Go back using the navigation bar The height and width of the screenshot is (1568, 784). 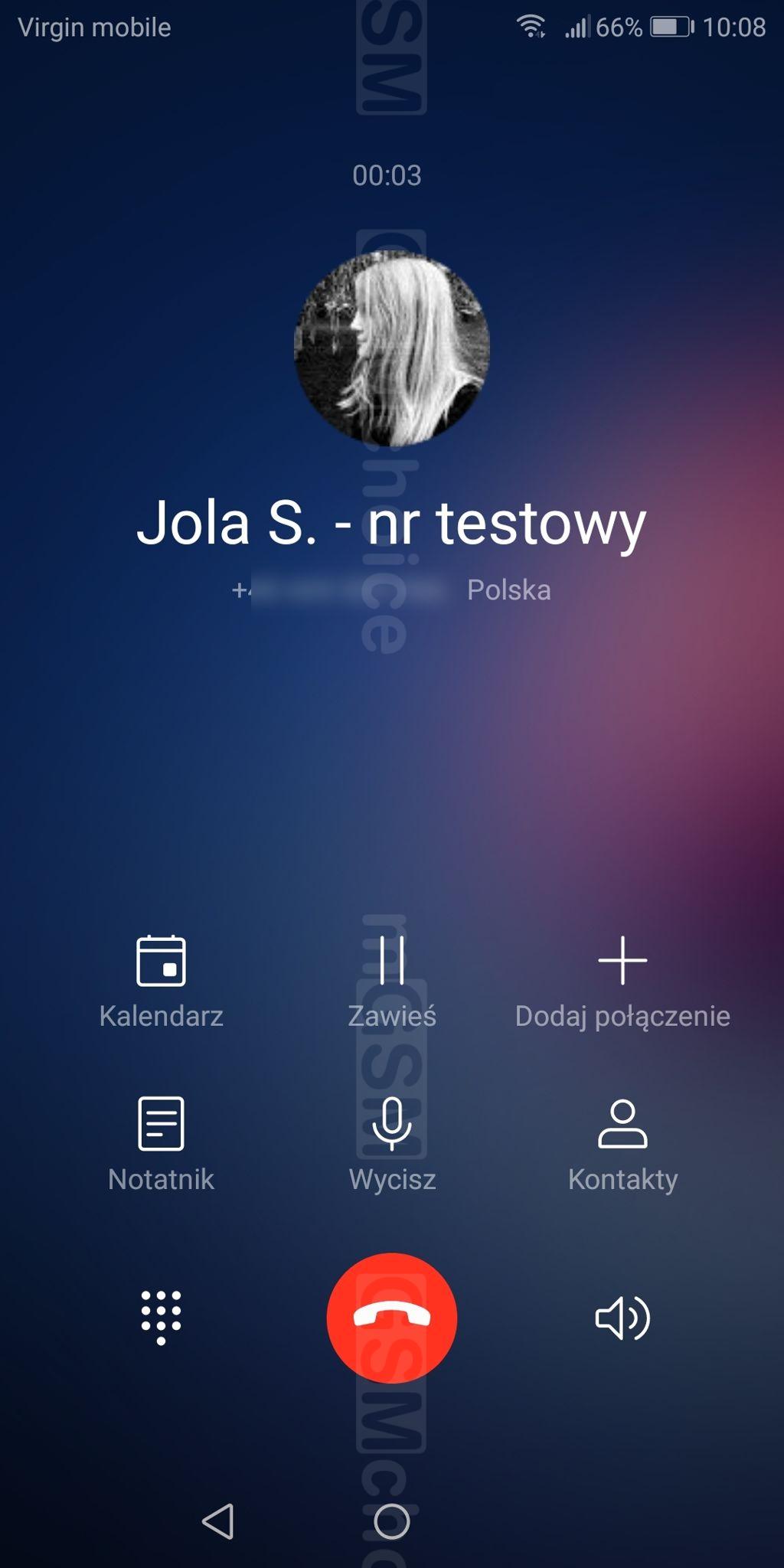218,1521
